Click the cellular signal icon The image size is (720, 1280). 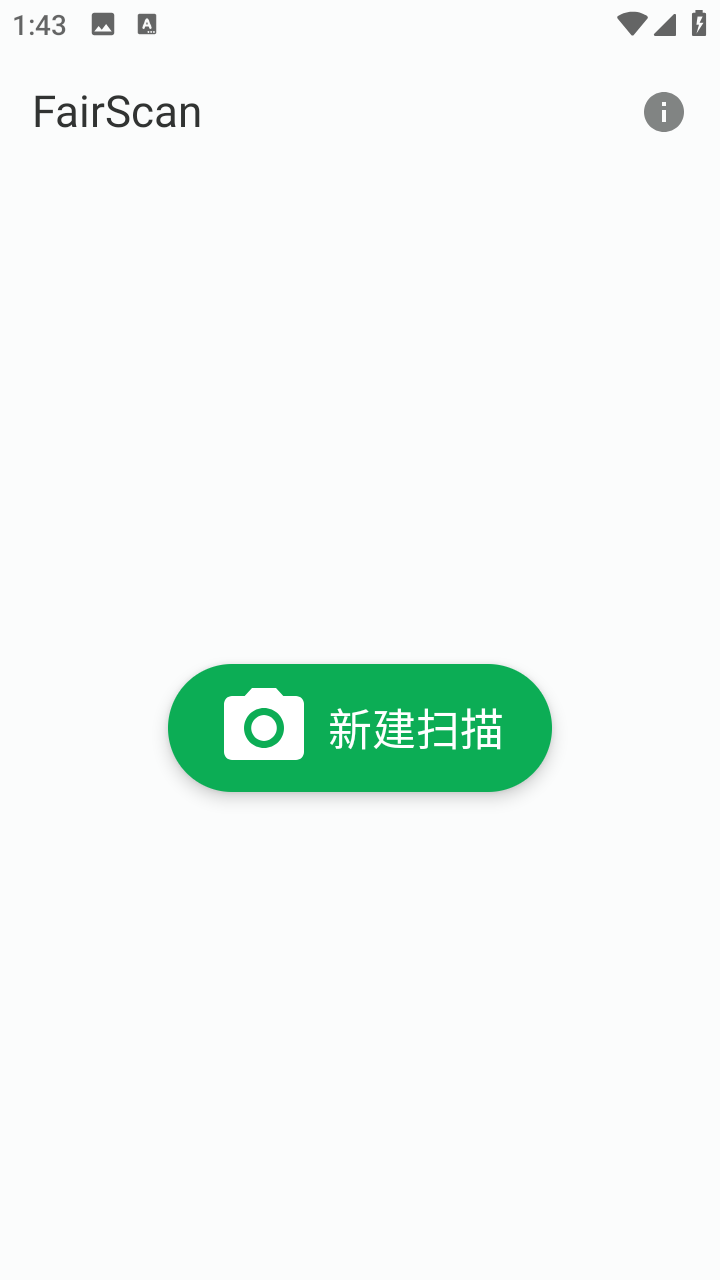click(665, 24)
